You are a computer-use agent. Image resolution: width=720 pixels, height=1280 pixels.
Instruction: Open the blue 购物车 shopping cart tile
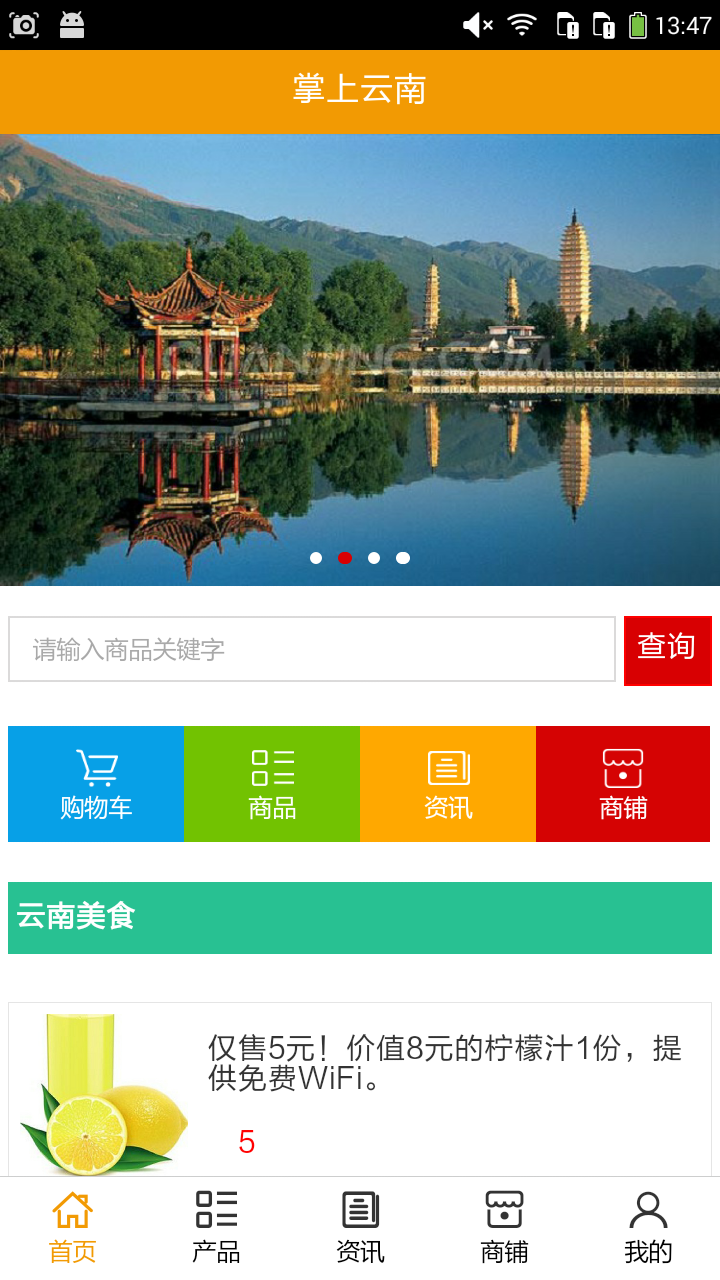[x=96, y=784]
